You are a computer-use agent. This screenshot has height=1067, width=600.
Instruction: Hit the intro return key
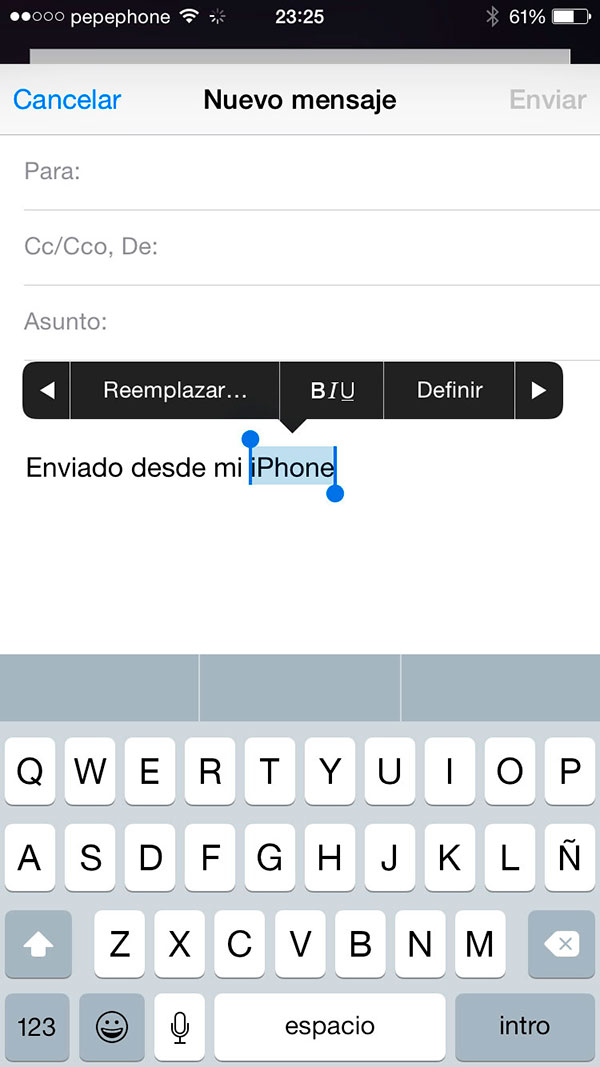pos(524,1027)
